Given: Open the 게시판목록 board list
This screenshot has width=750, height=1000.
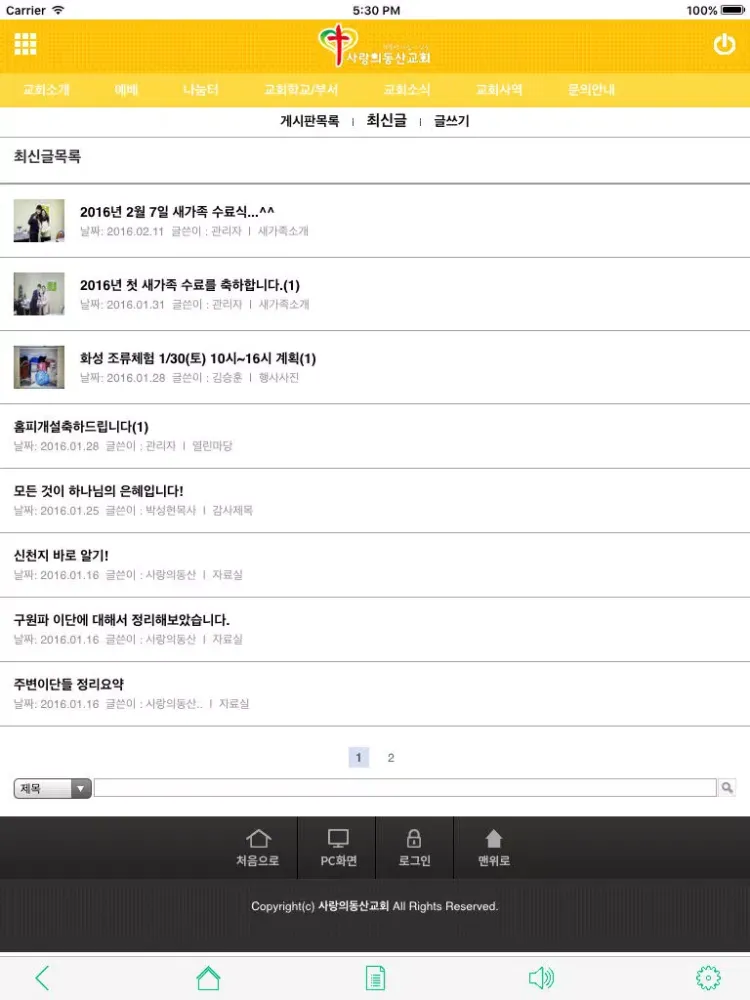Looking at the screenshot, I should 309,121.
